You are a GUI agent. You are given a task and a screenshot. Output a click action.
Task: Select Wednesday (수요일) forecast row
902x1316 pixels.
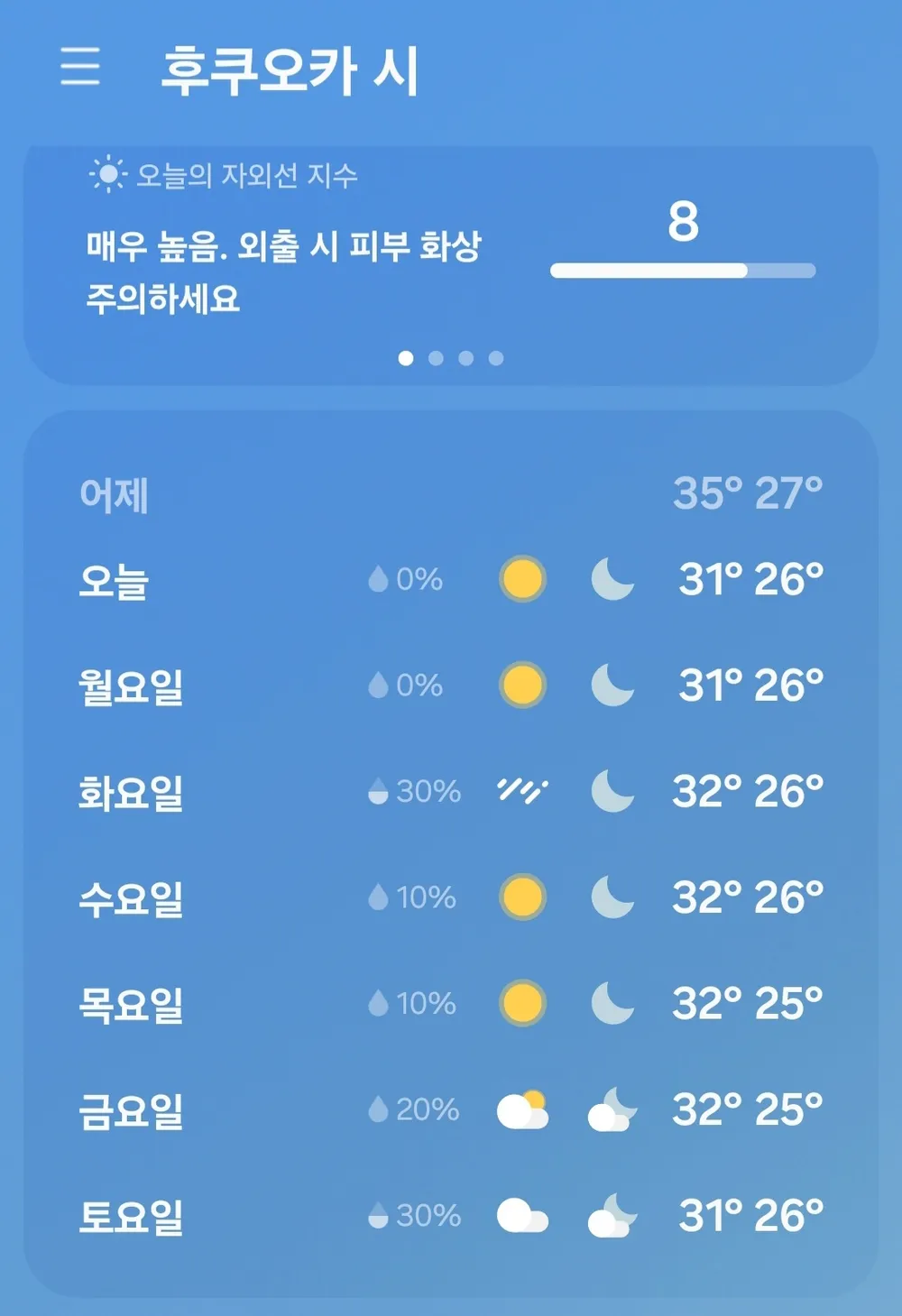pos(450,897)
